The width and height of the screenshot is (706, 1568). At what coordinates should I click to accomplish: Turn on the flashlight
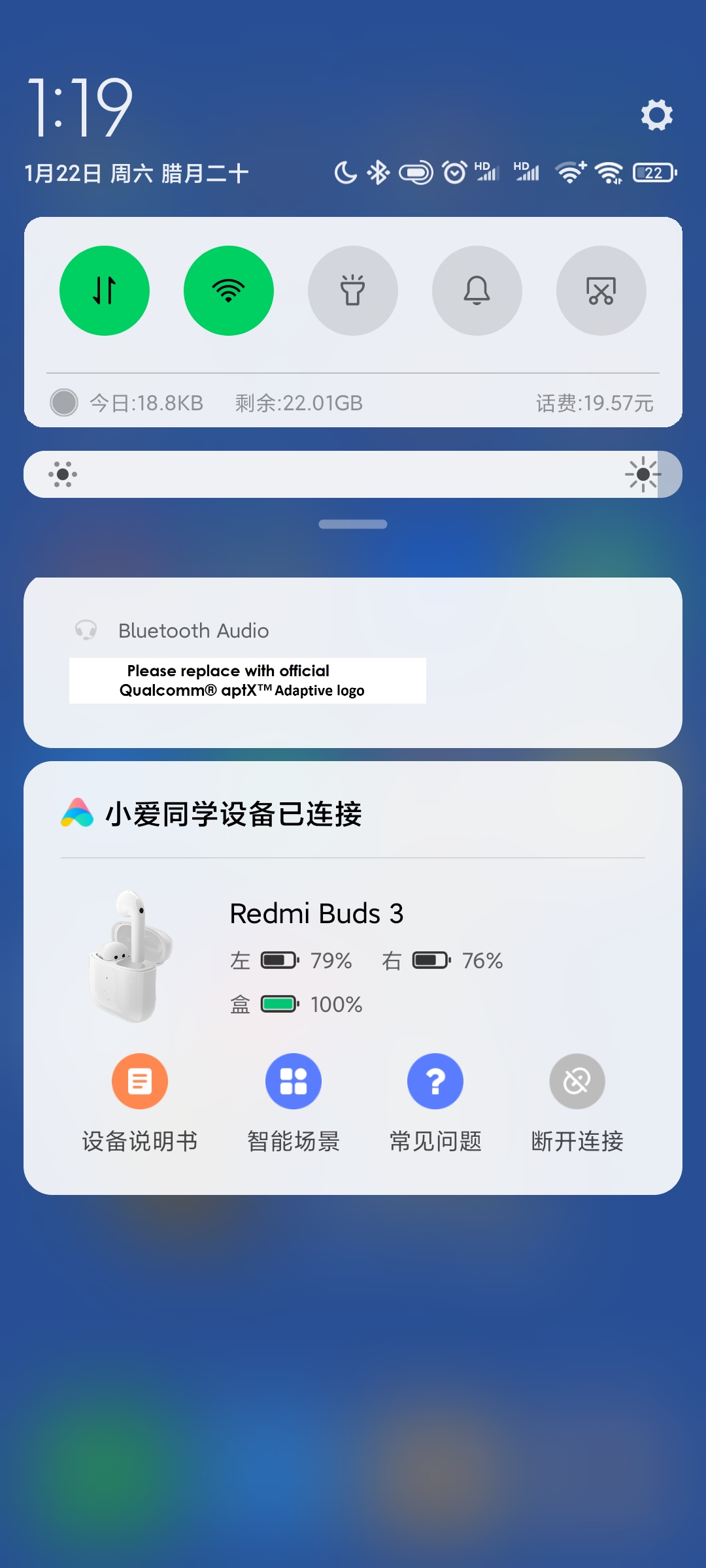point(353,291)
